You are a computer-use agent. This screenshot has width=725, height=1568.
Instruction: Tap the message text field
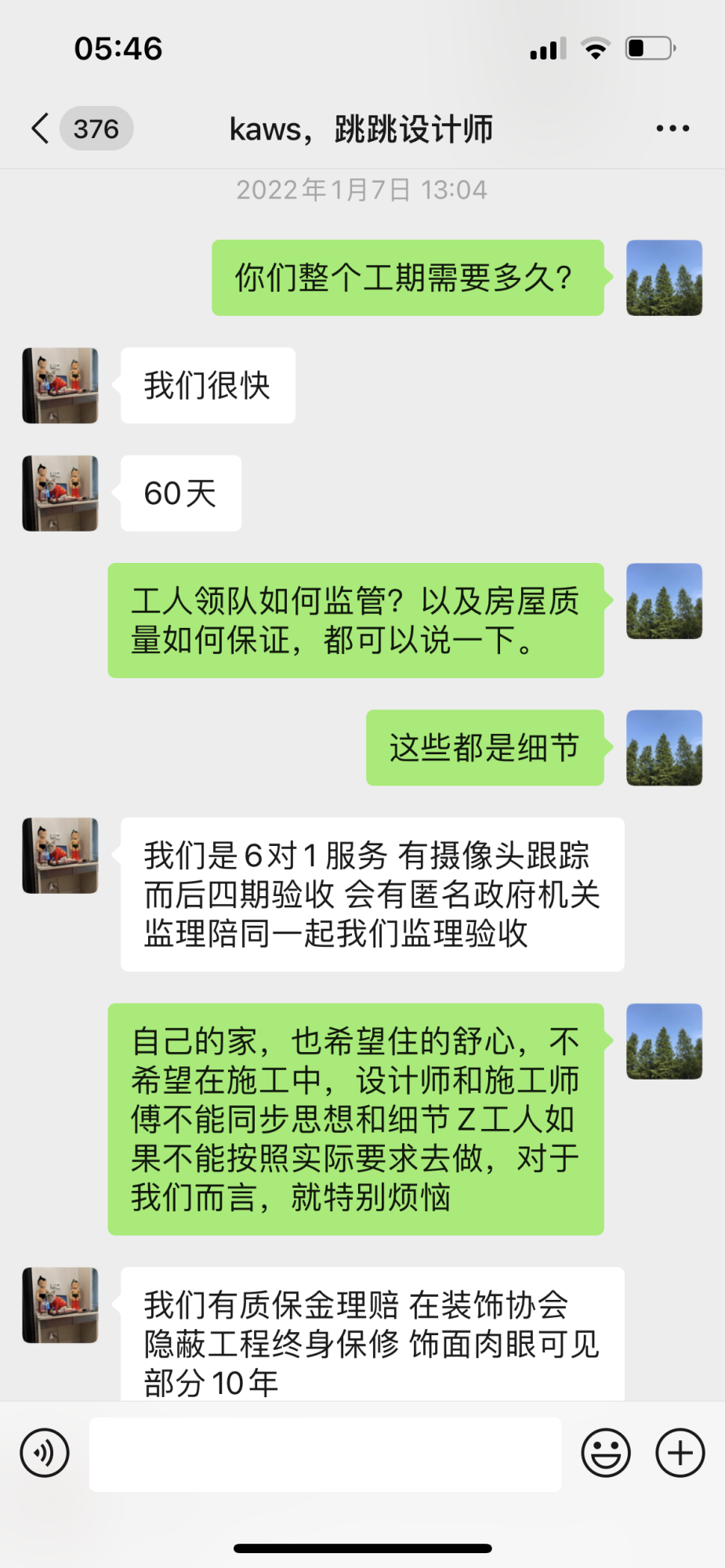[325, 1454]
